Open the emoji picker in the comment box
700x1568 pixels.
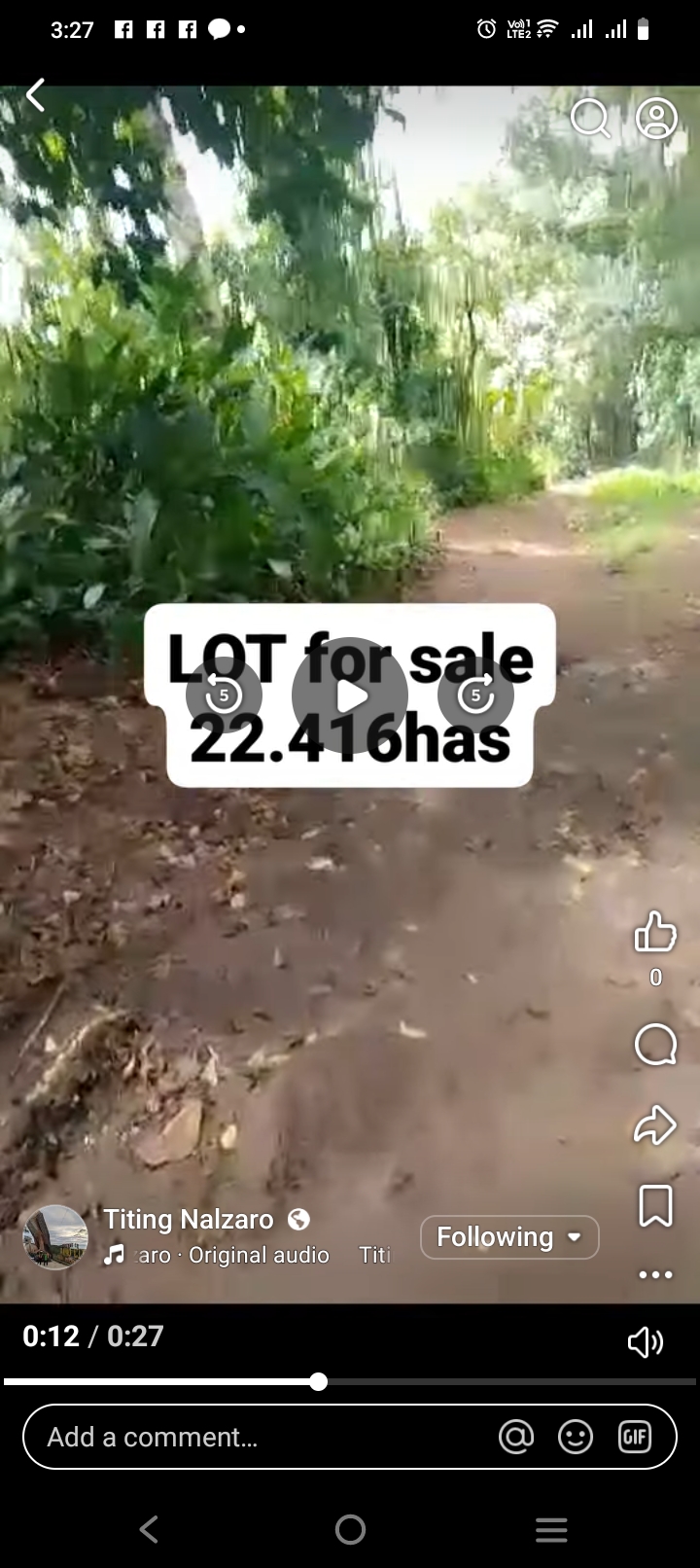click(x=576, y=1437)
